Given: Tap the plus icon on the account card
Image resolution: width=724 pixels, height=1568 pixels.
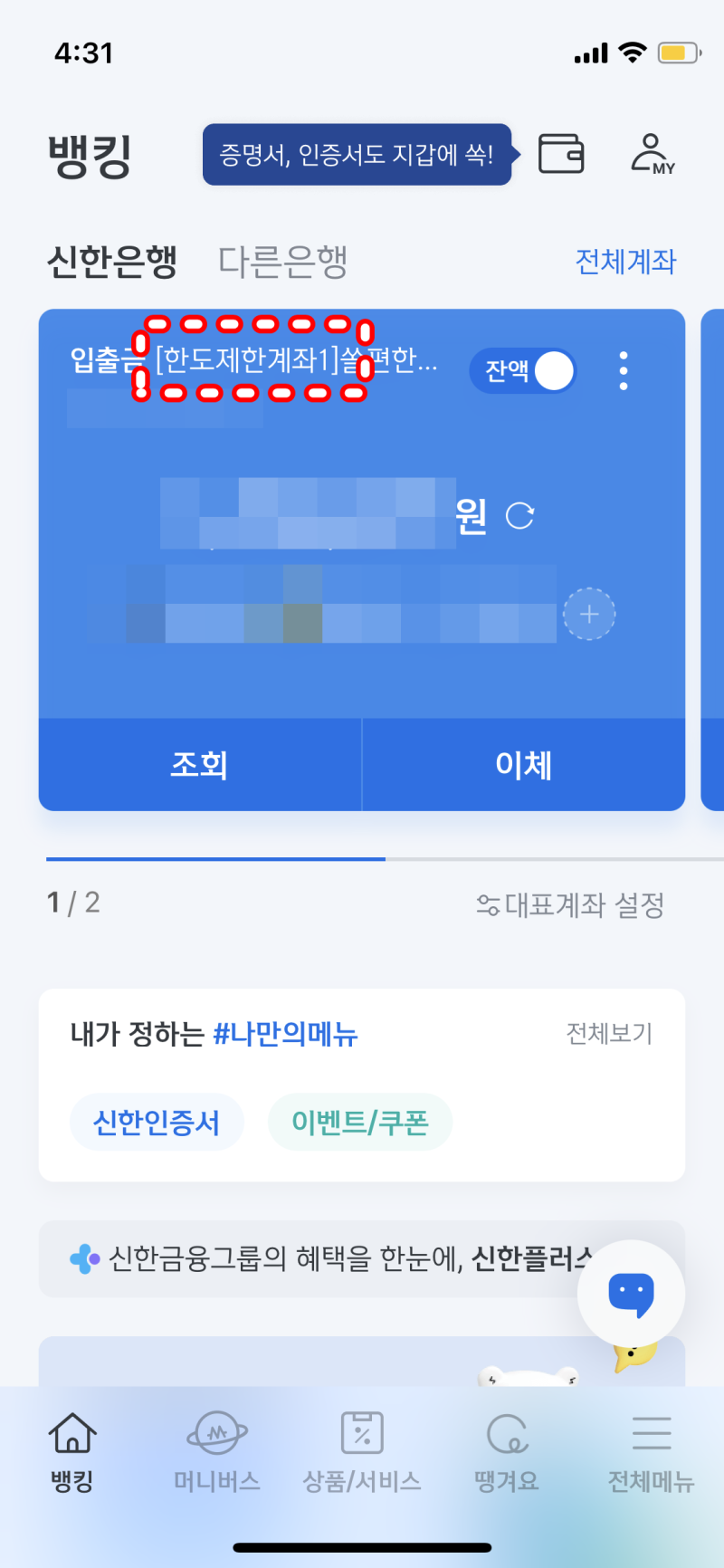Looking at the screenshot, I should tap(588, 614).
